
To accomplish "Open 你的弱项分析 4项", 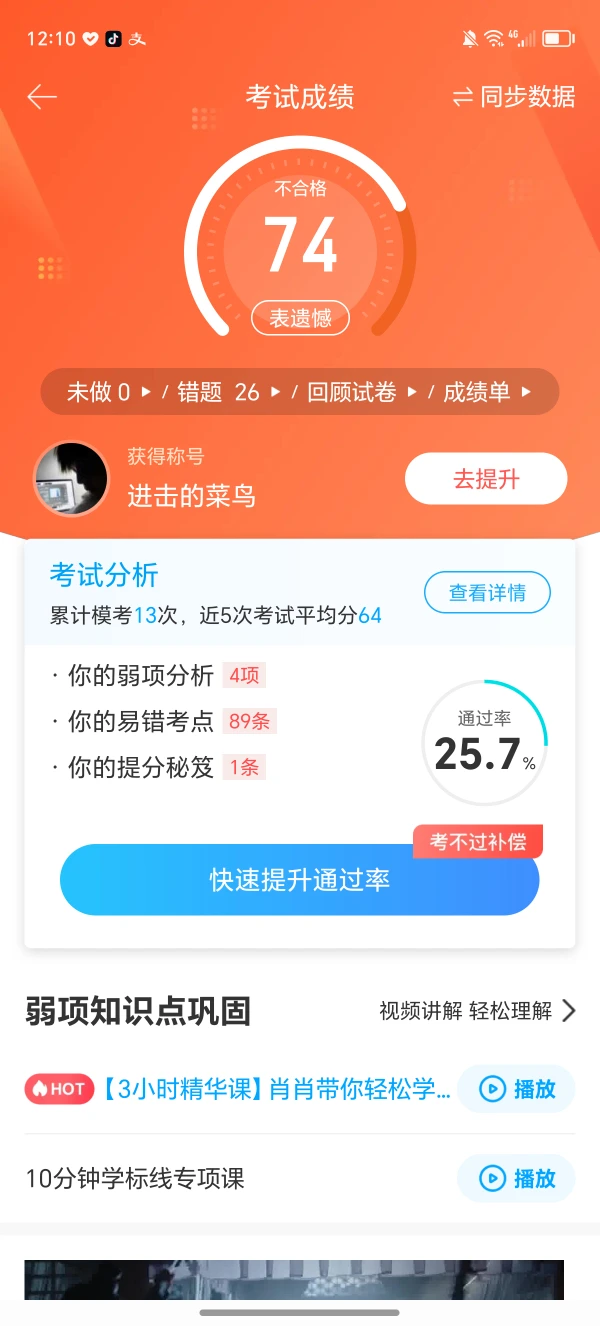I will click(158, 676).
